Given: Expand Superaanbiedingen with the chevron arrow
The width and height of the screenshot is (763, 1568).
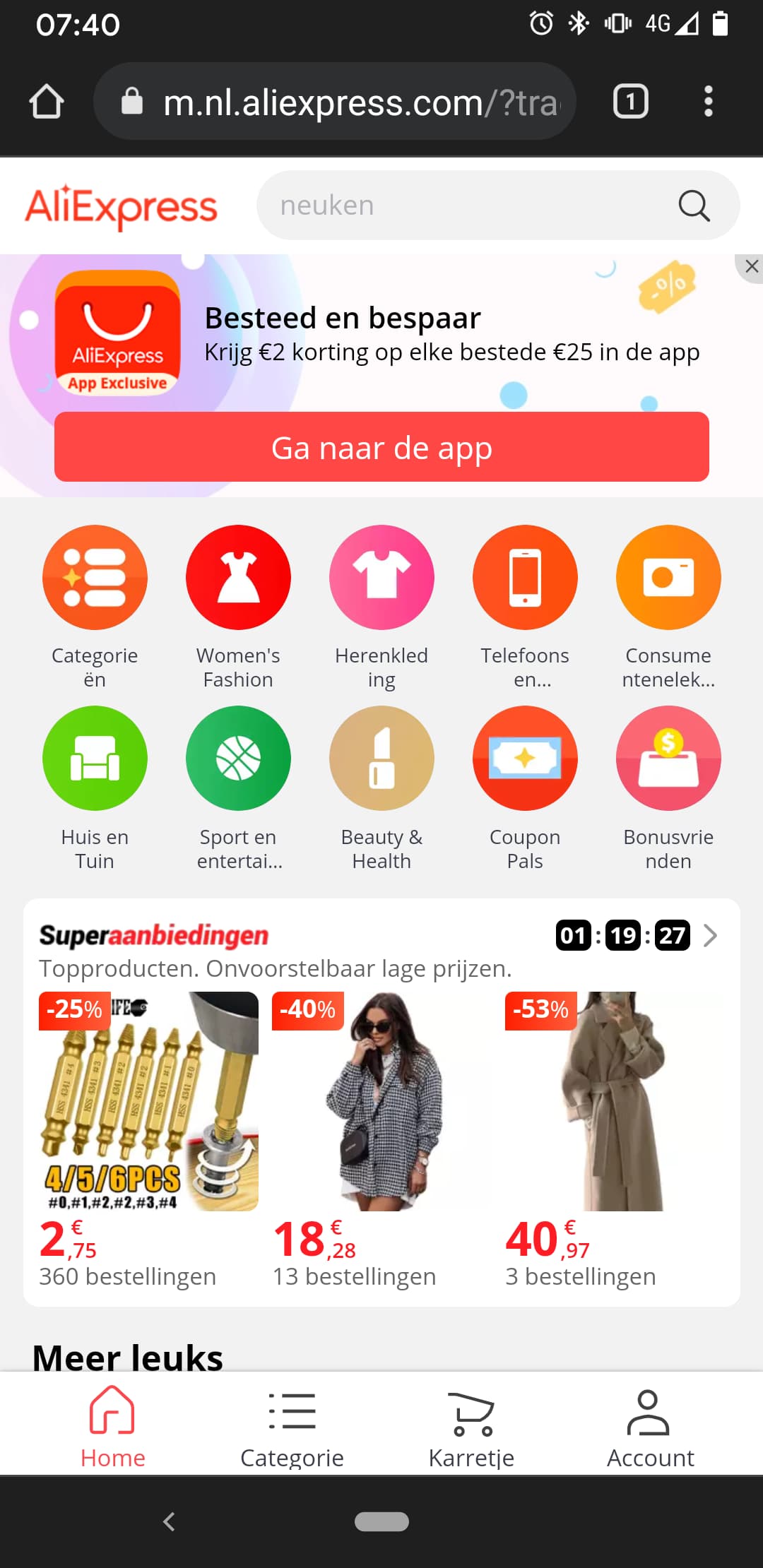Looking at the screenshot, I should (711, 936).
